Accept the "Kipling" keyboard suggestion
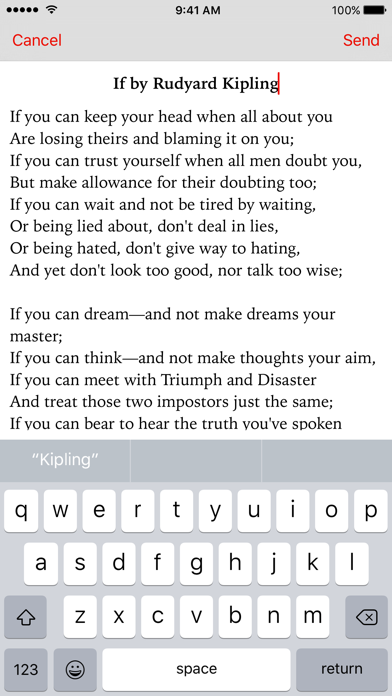 tap(65, 460)
